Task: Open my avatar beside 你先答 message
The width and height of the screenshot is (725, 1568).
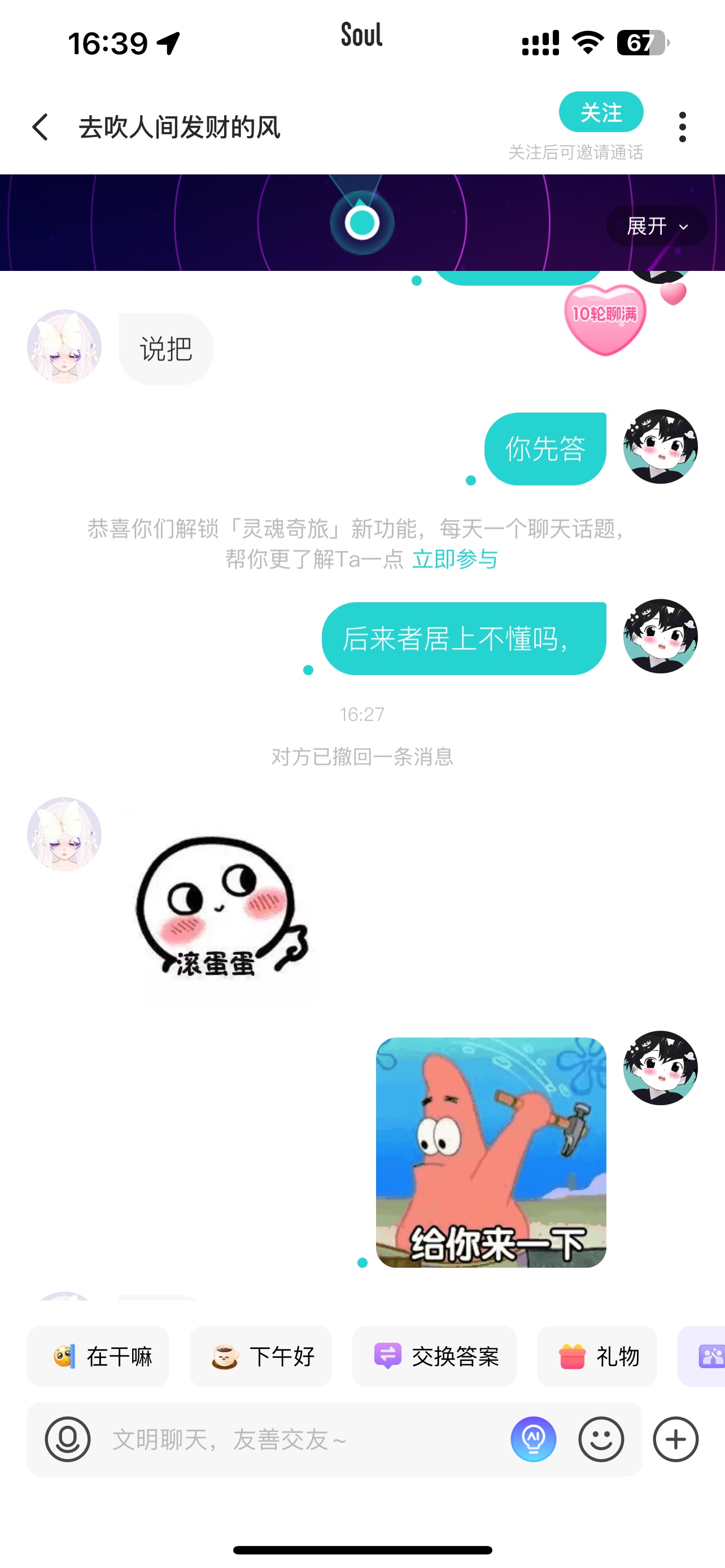Action: (660, 447)
